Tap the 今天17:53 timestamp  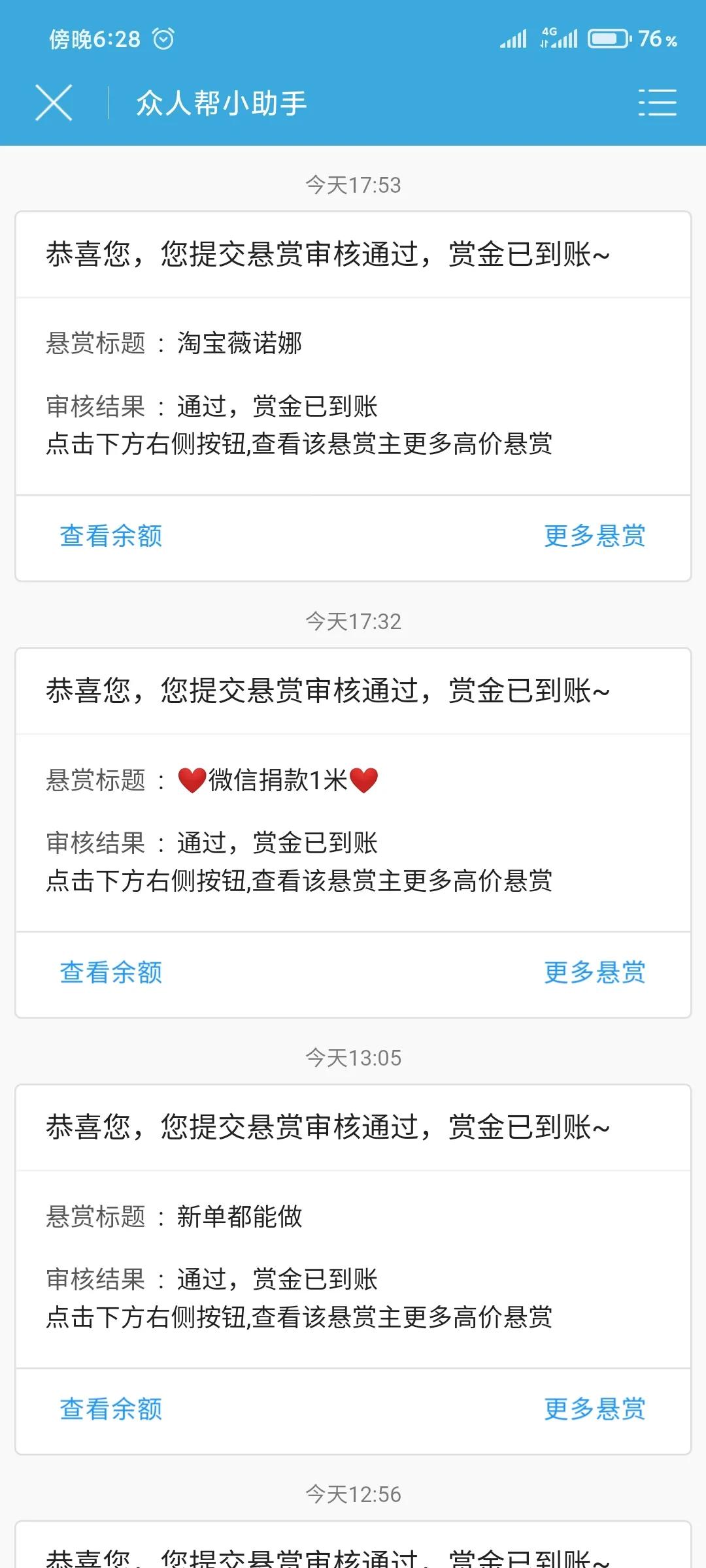click(353, 184)
